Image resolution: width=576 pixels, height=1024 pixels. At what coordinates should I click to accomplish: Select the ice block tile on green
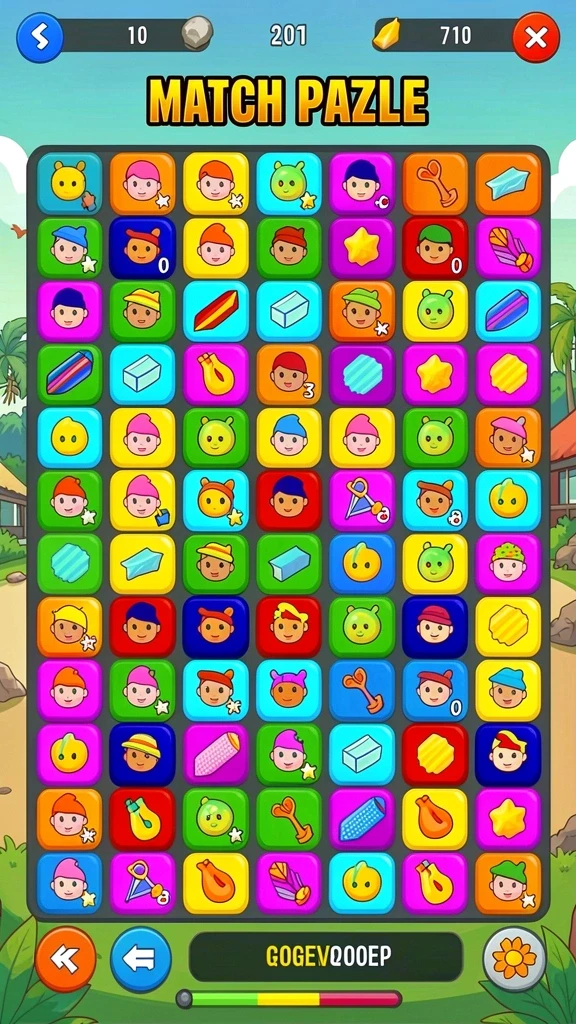289,565
